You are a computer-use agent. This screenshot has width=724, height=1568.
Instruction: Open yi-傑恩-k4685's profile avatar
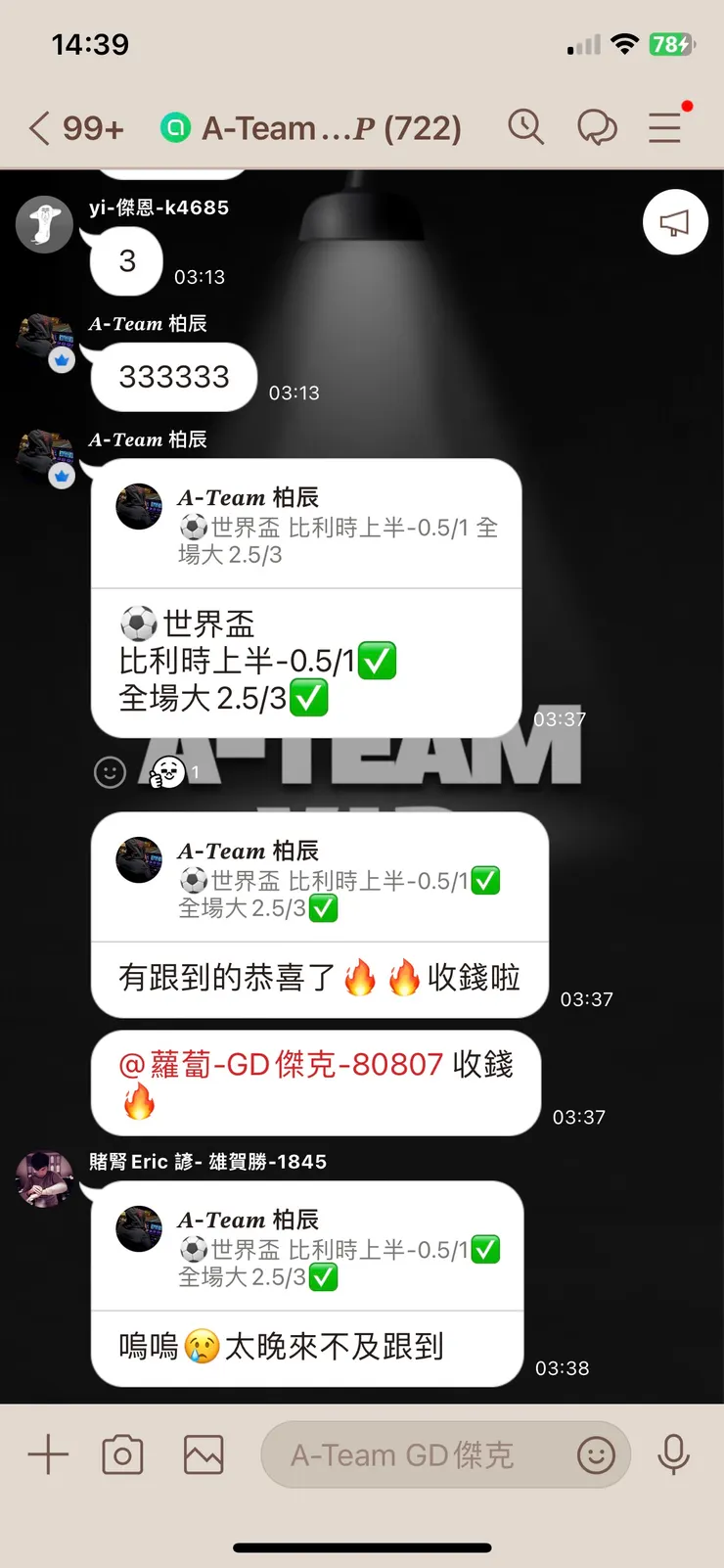pos(43,223)
